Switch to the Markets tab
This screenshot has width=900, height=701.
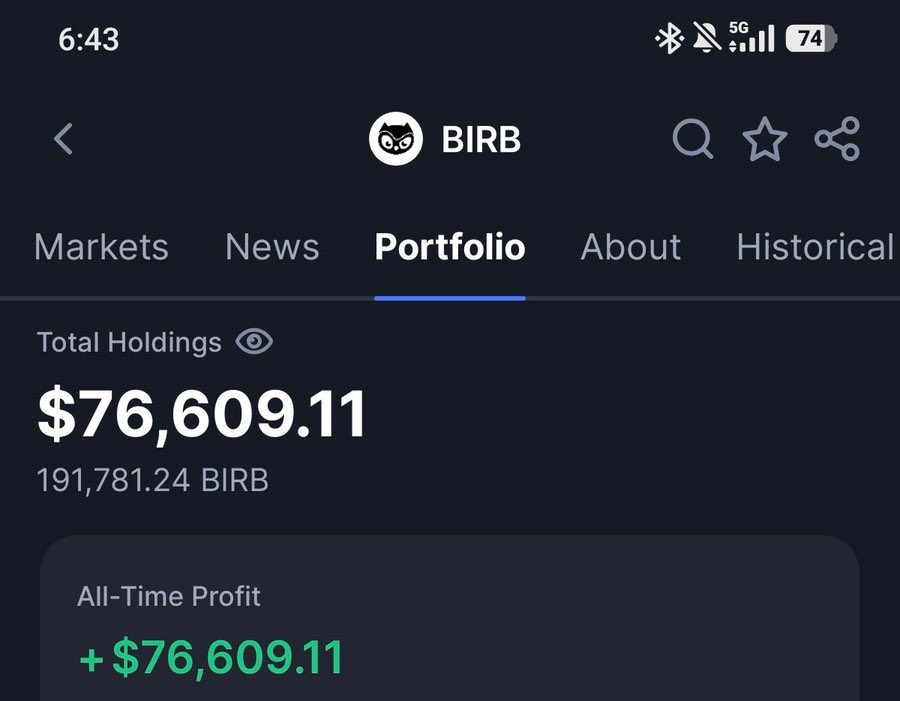101,247
